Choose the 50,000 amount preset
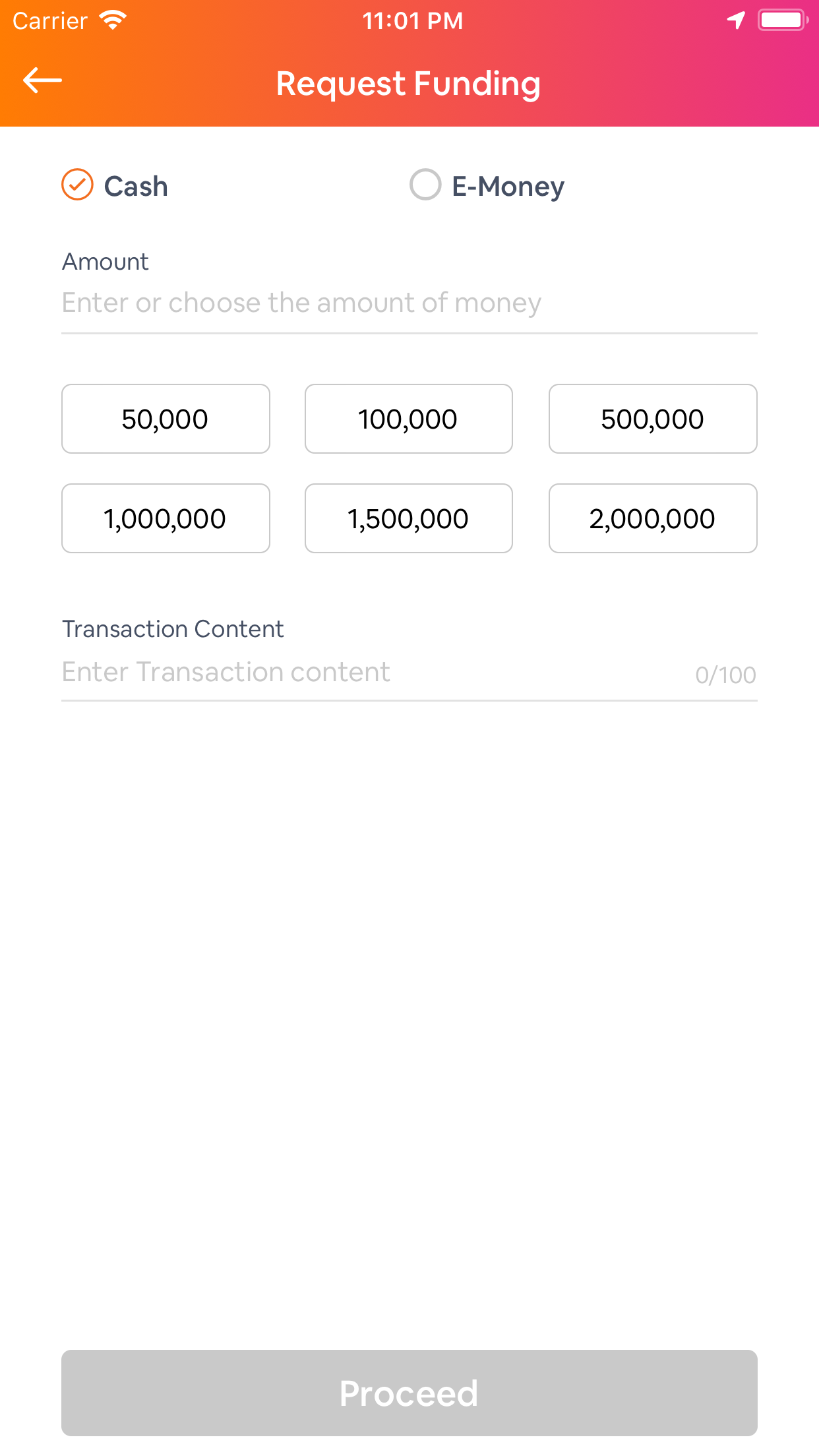The height and width of the screenshot is (1456, 819). tap(165, 418)
